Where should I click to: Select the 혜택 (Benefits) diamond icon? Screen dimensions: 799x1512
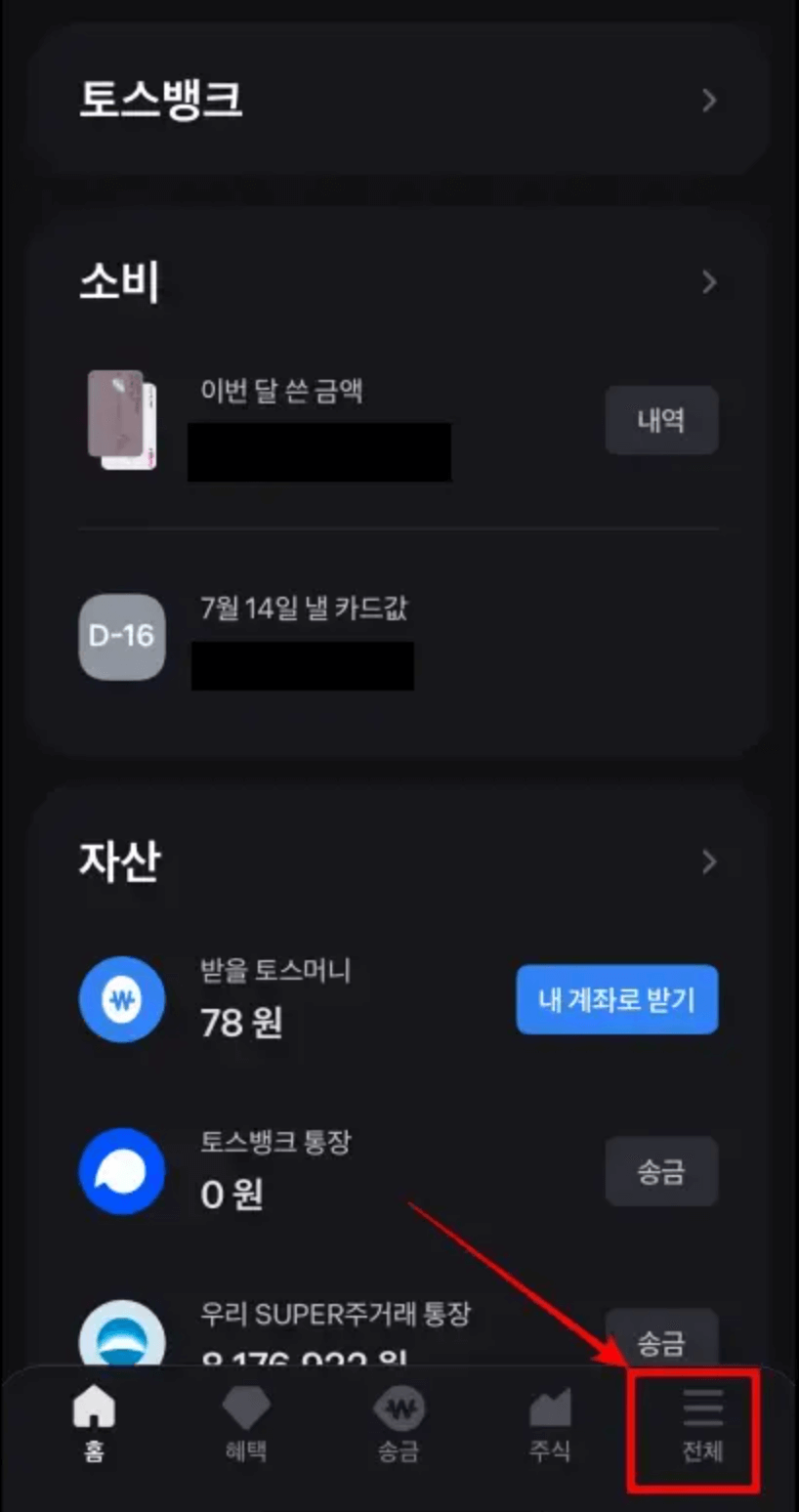tap(245, 1407)
